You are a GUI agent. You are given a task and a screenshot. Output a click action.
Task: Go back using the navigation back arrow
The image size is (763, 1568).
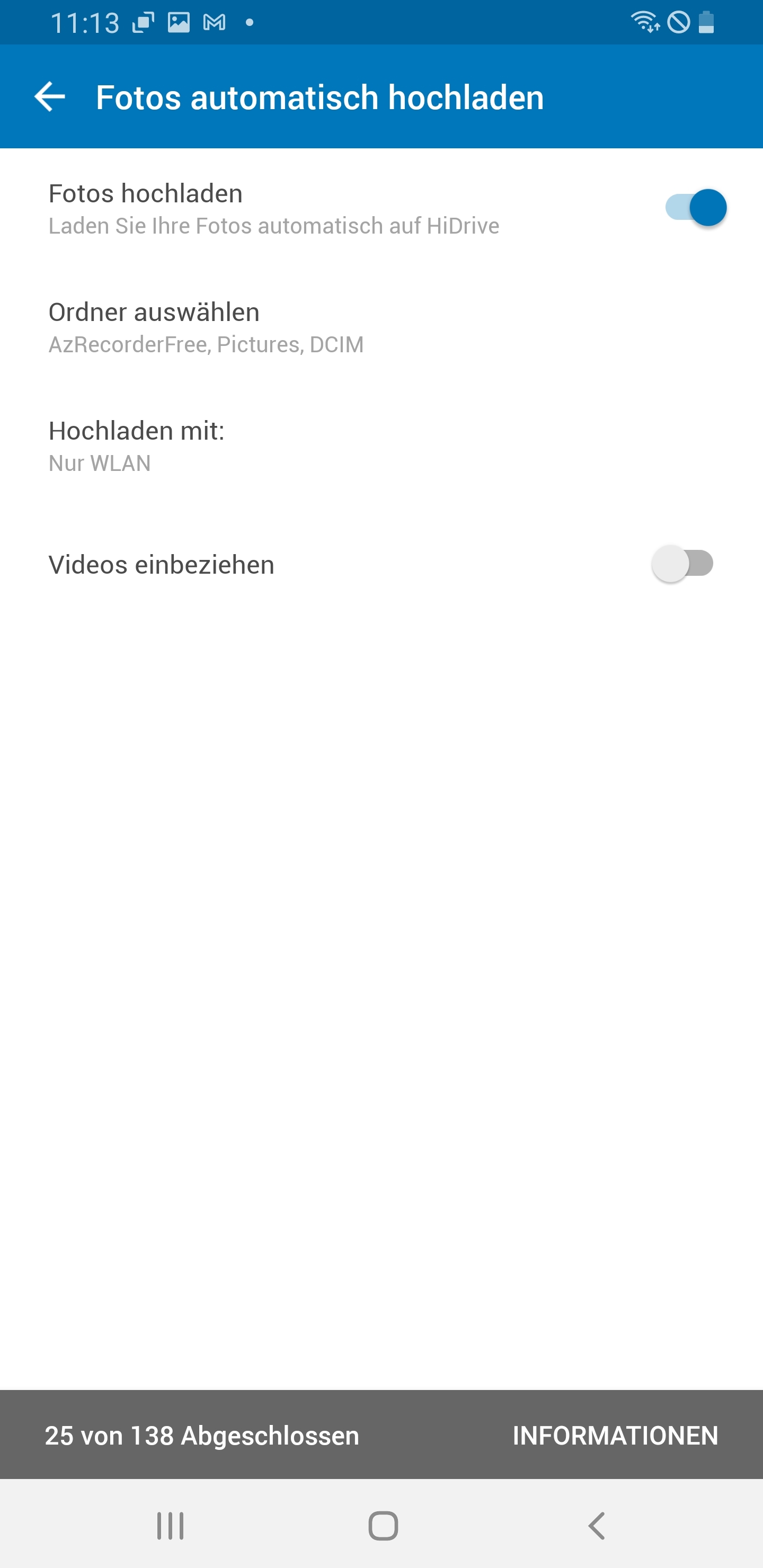tap(596, 1526)
